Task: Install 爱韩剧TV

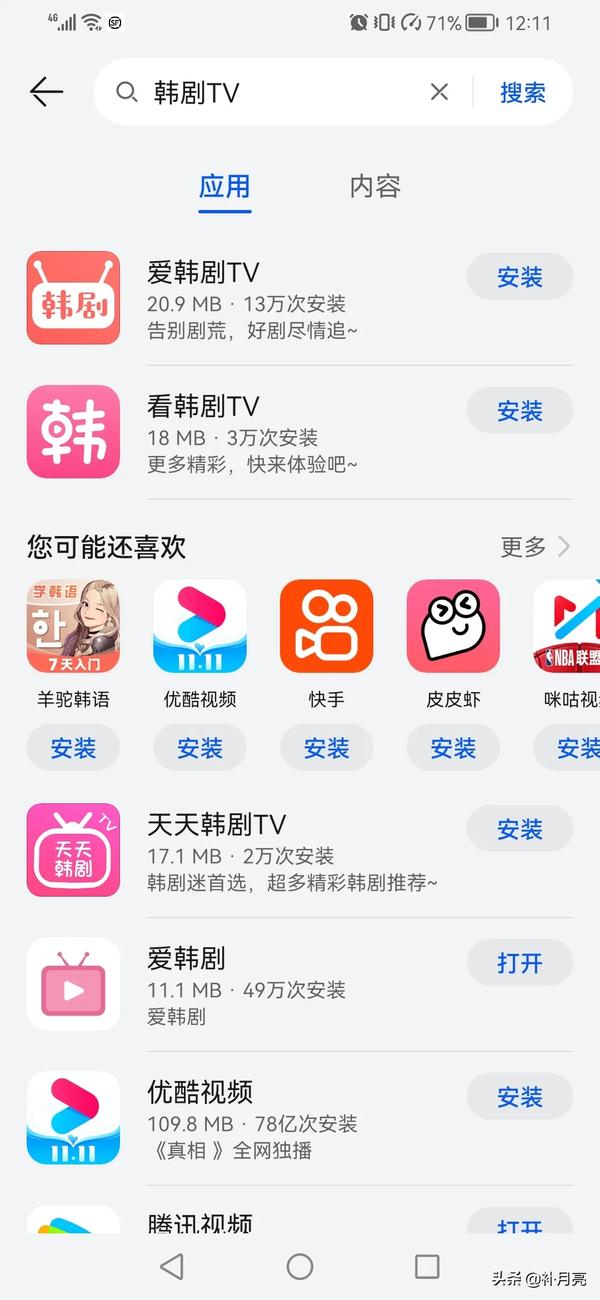Action: [519, 277]
